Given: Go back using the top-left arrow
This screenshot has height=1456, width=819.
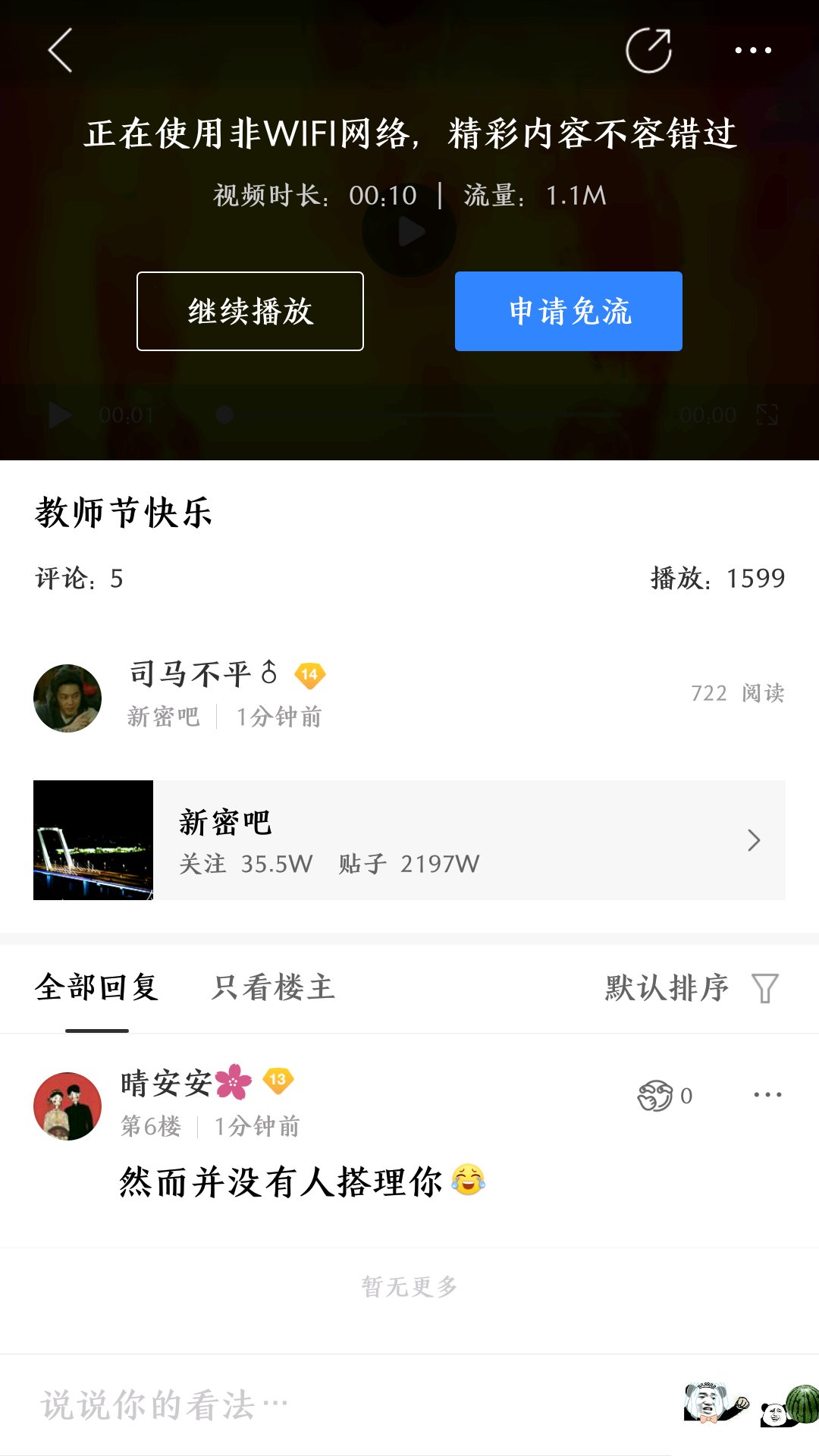Looking at the screenshot, I should click(x=60, y=50).
